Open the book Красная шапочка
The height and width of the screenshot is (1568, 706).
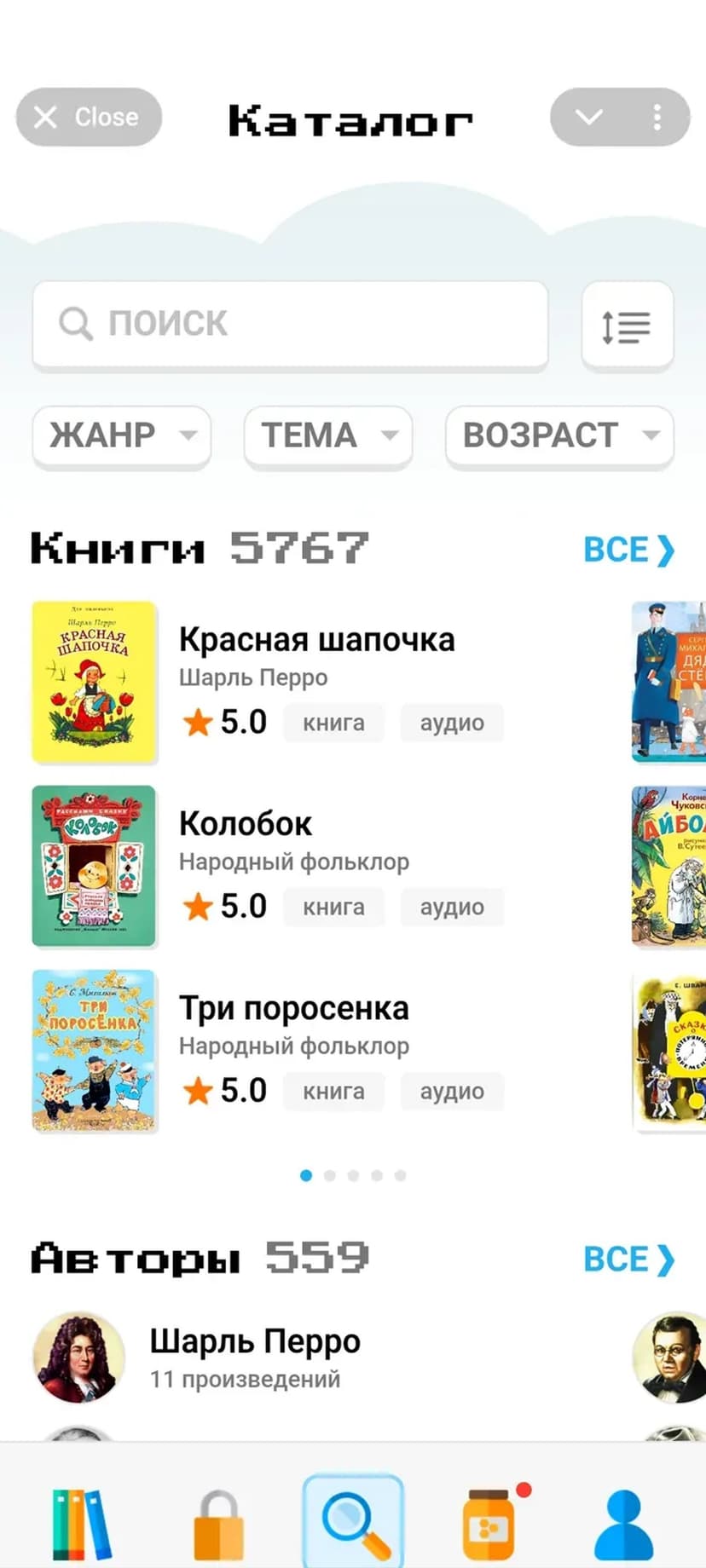(316, 640)
